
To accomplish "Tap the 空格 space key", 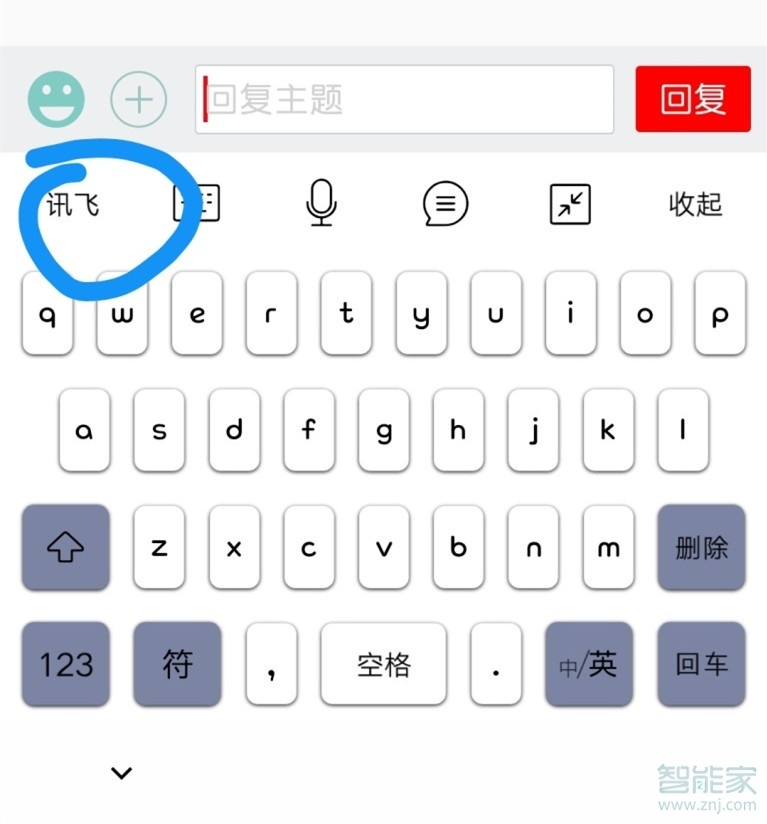I will pyautogui.click(x=384, y=664).
